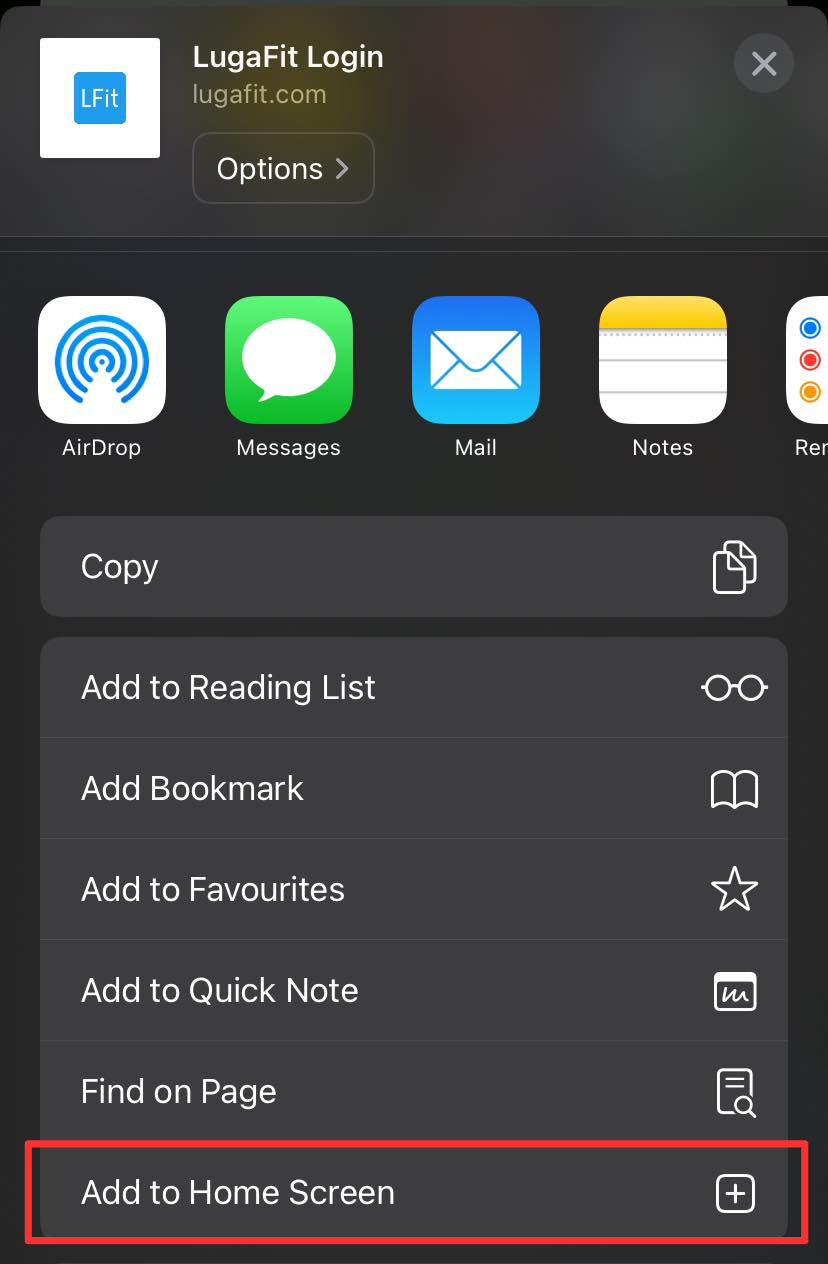The image size is (828, 1264).
Task: Close the share sheet
Action: click(764, 65)
